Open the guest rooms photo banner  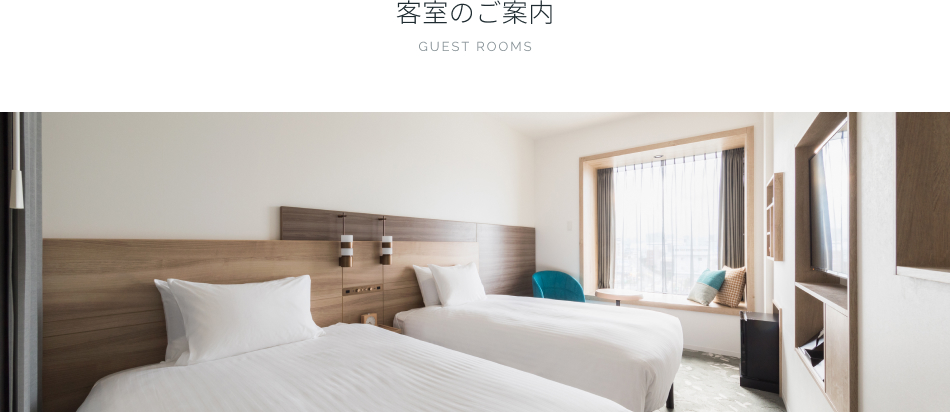[x=475, y=262]
